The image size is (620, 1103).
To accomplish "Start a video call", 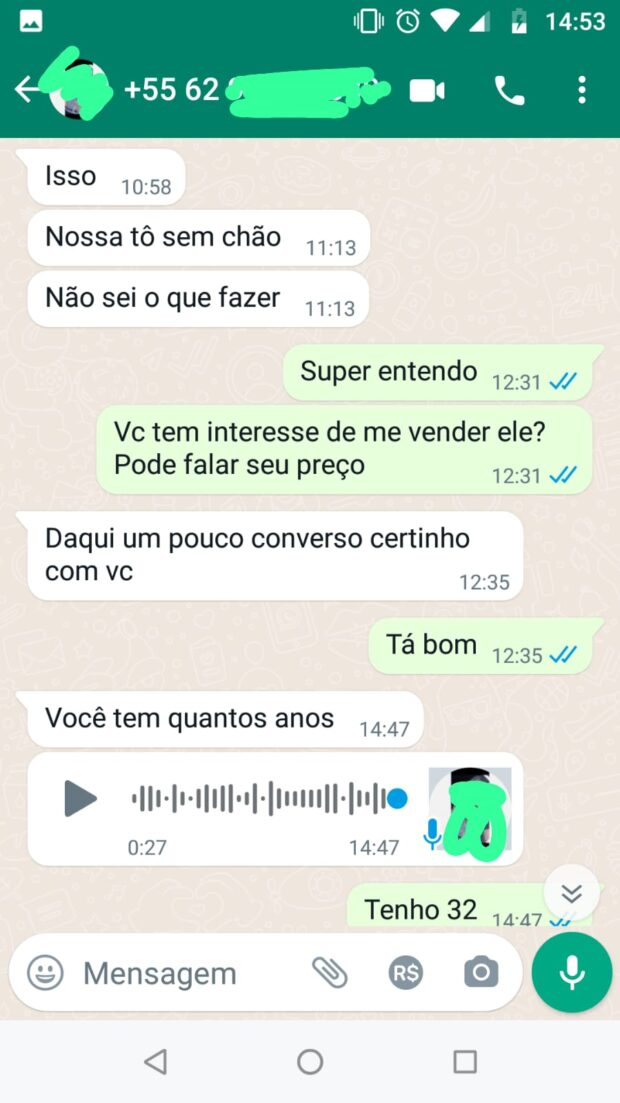I will [427, 91].
